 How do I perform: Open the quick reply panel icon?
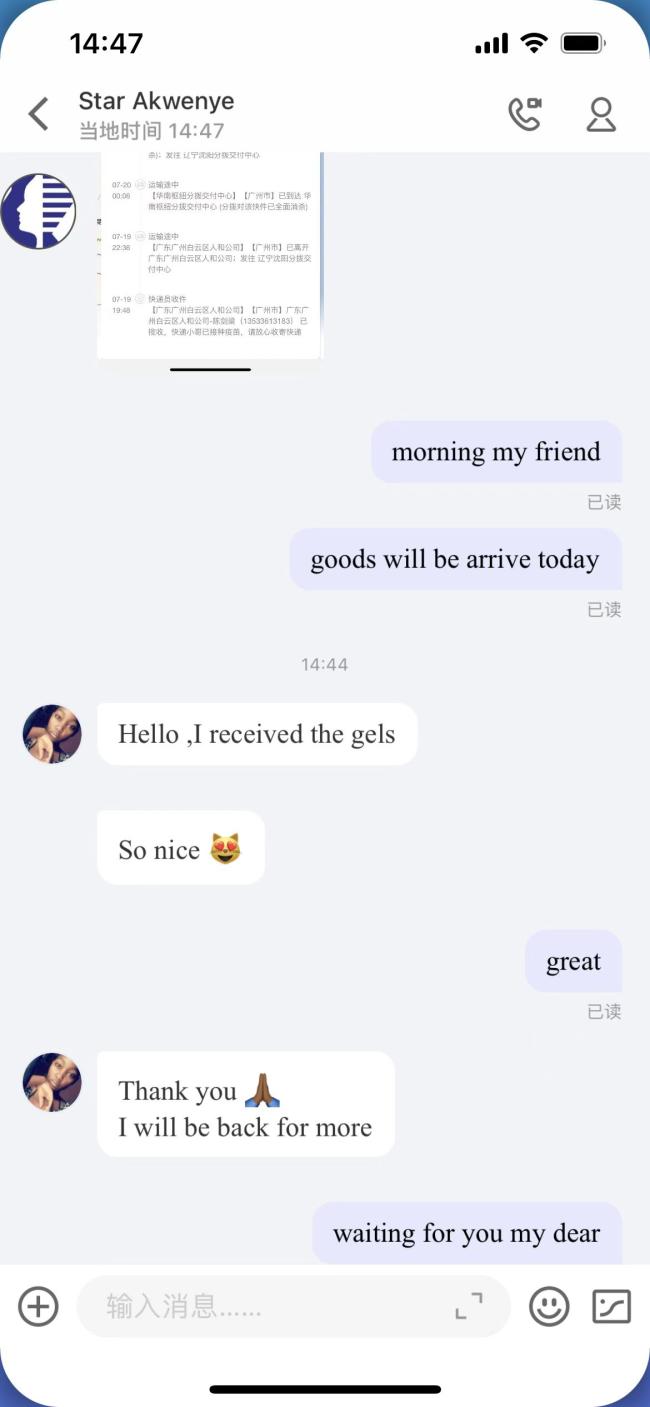[611, 1306]
